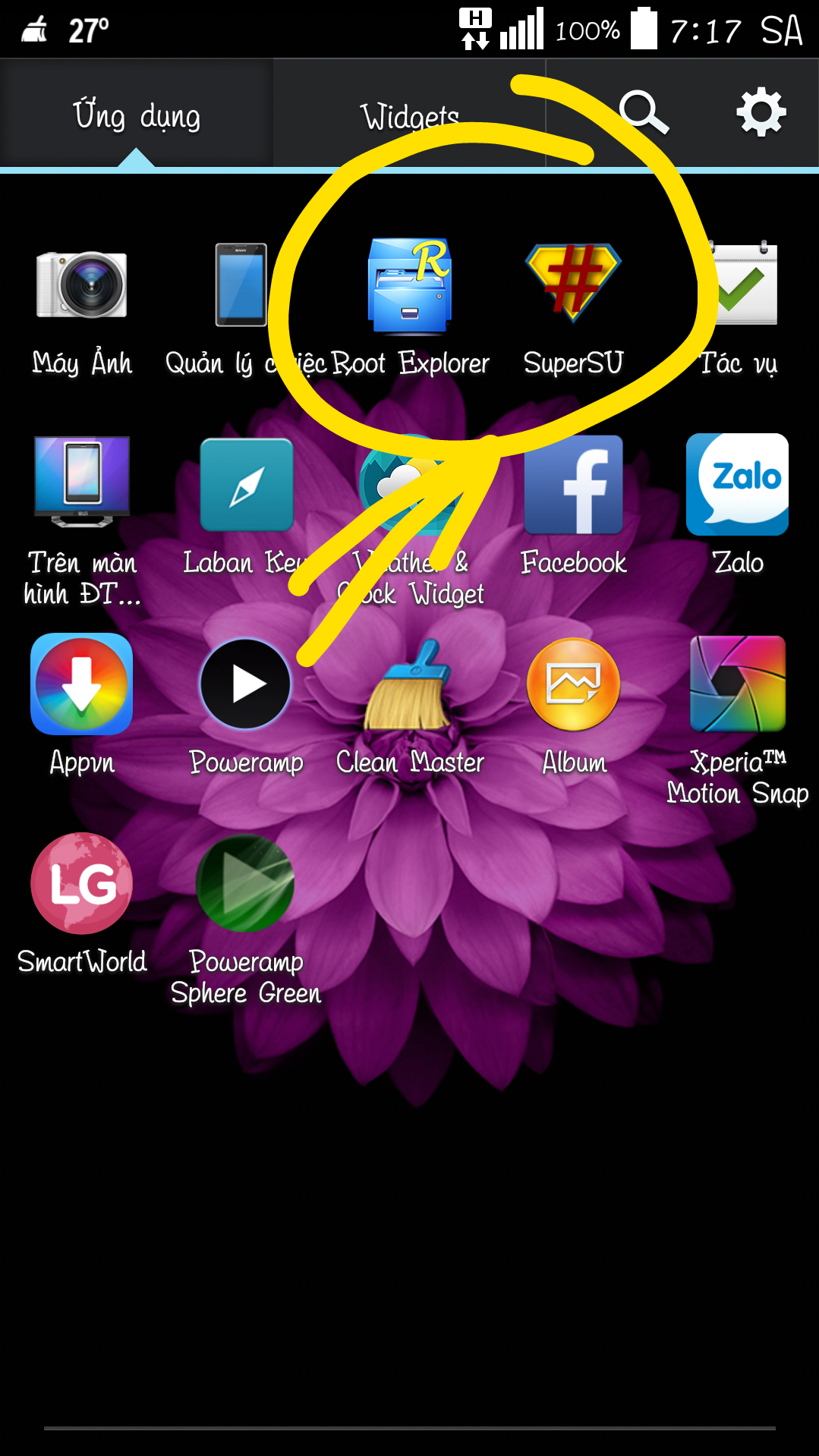819x1456 pixels.
Task: Open the Album gallery app
Action: tap(573, 684)
